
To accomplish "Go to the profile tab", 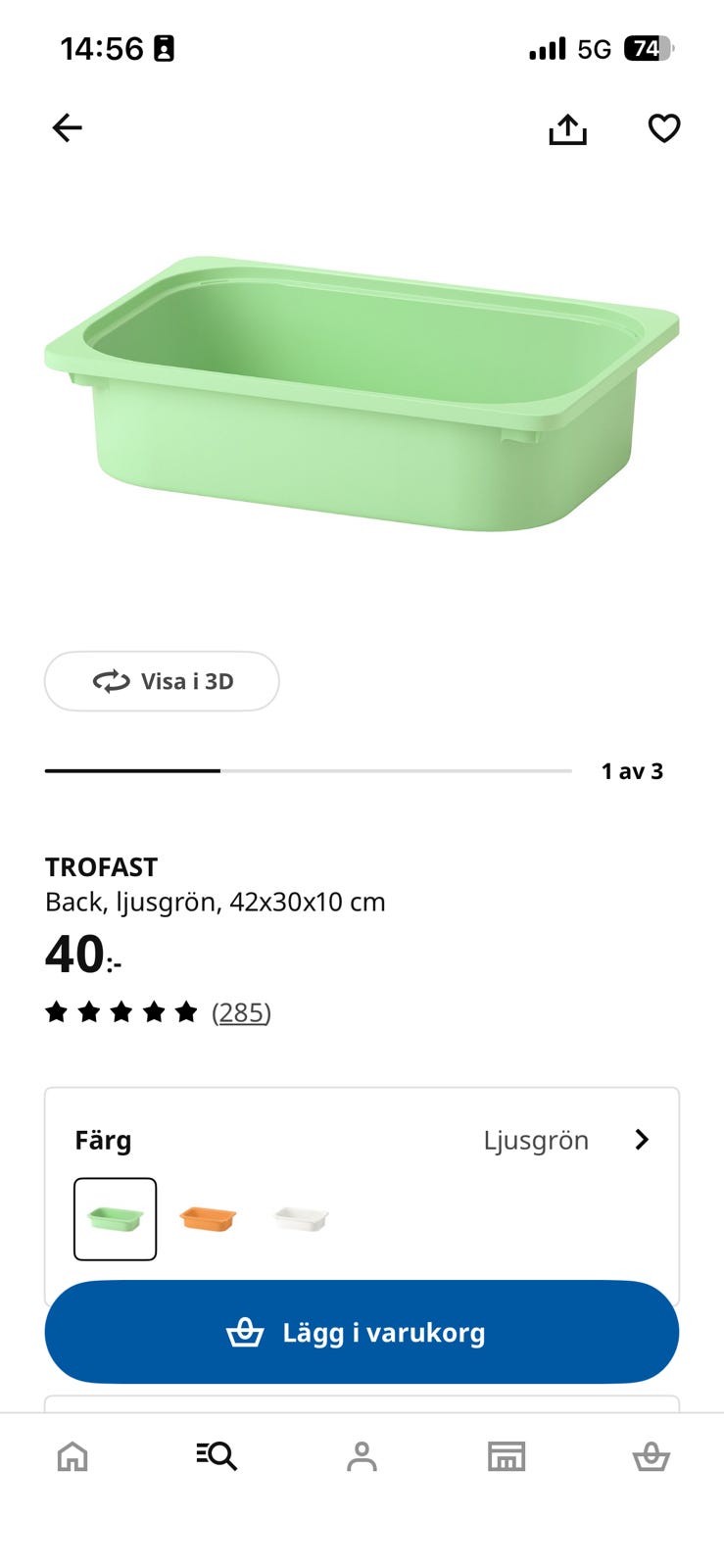I will [362, 1457].
